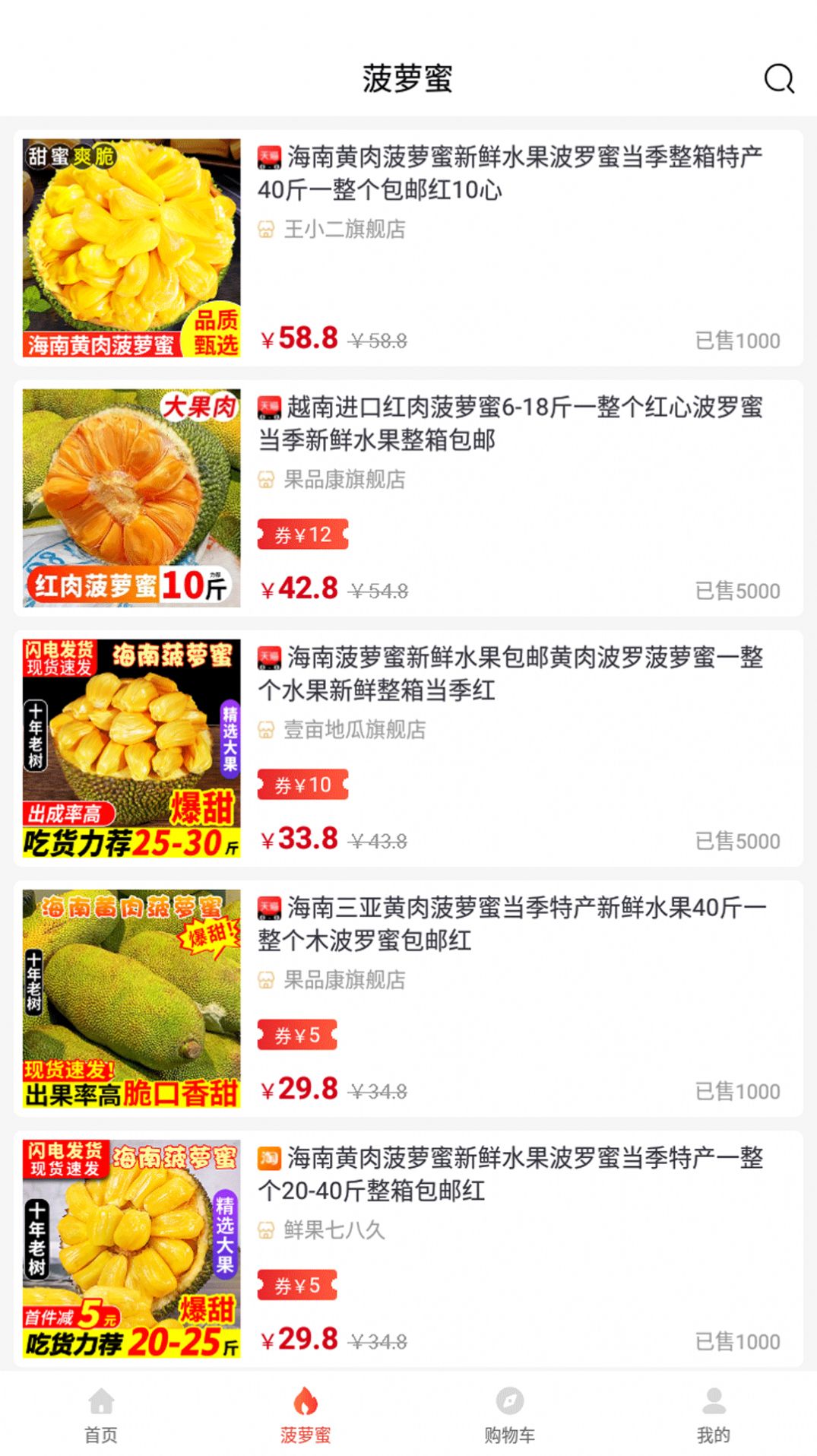
Task: Switch to the 我的 tab
Action: [714, 1414]
